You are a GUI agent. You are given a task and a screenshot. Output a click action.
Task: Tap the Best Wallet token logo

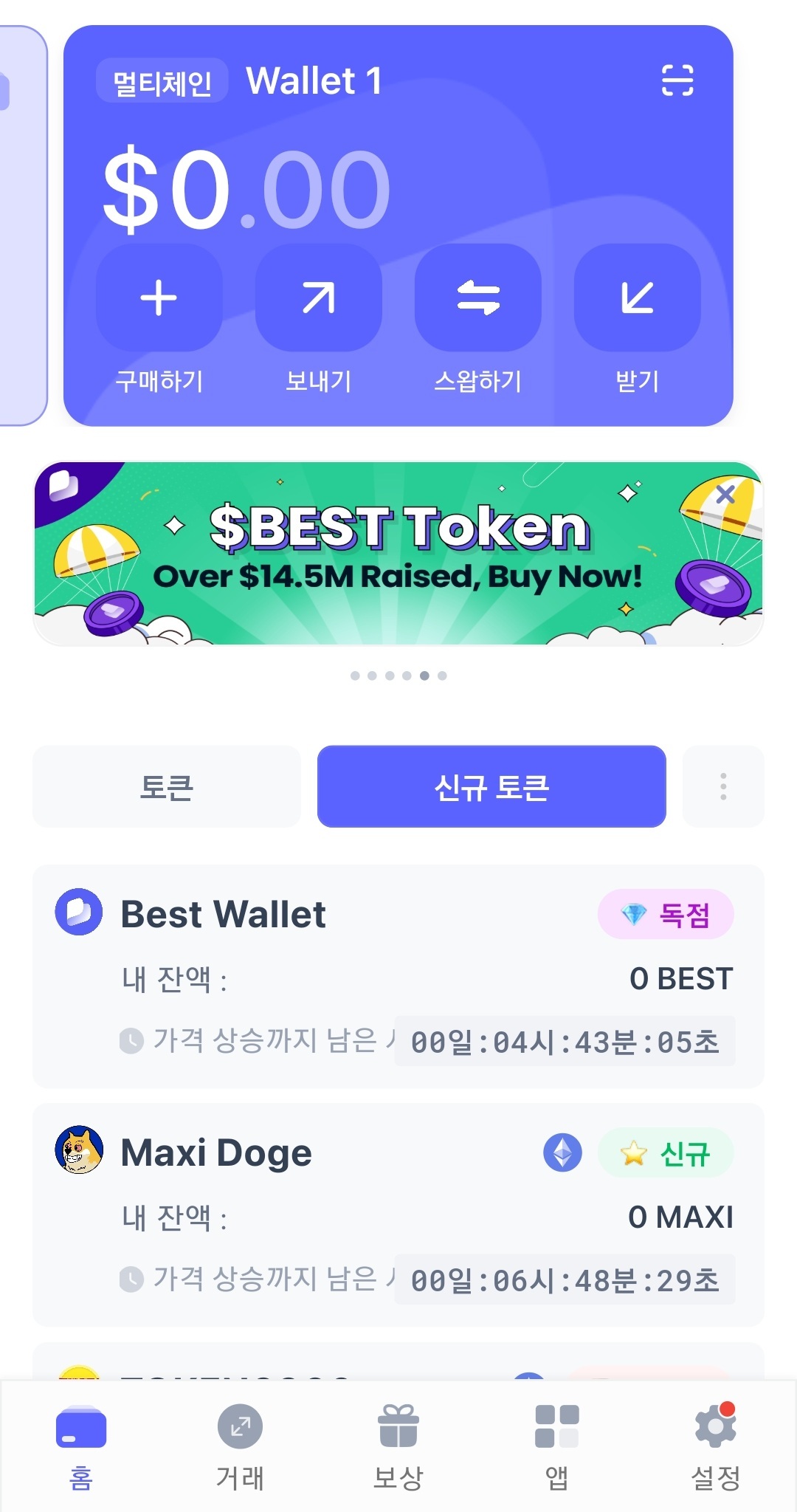tap(80, 913)
